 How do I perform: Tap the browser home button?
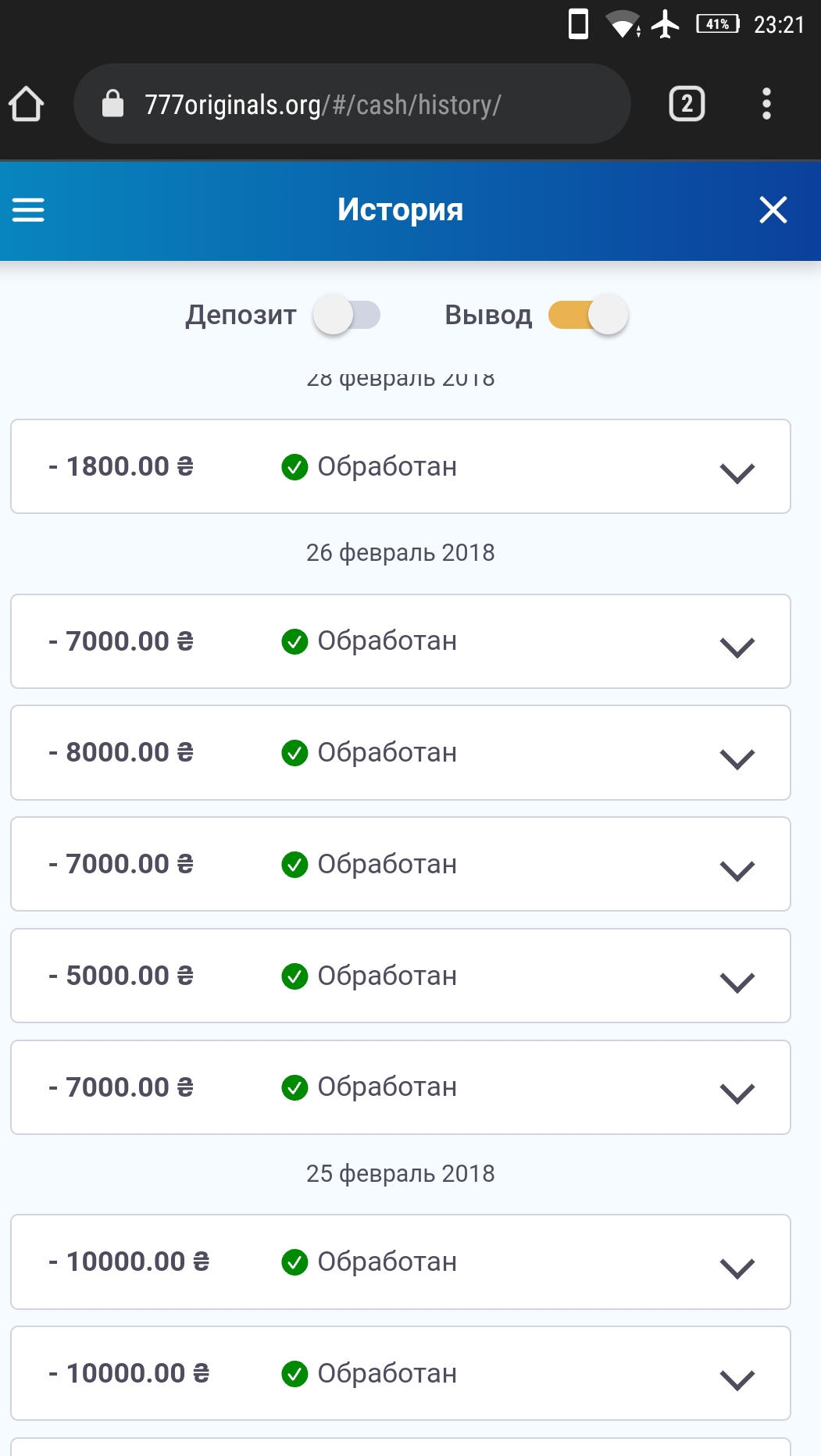(x=27, y=104)
